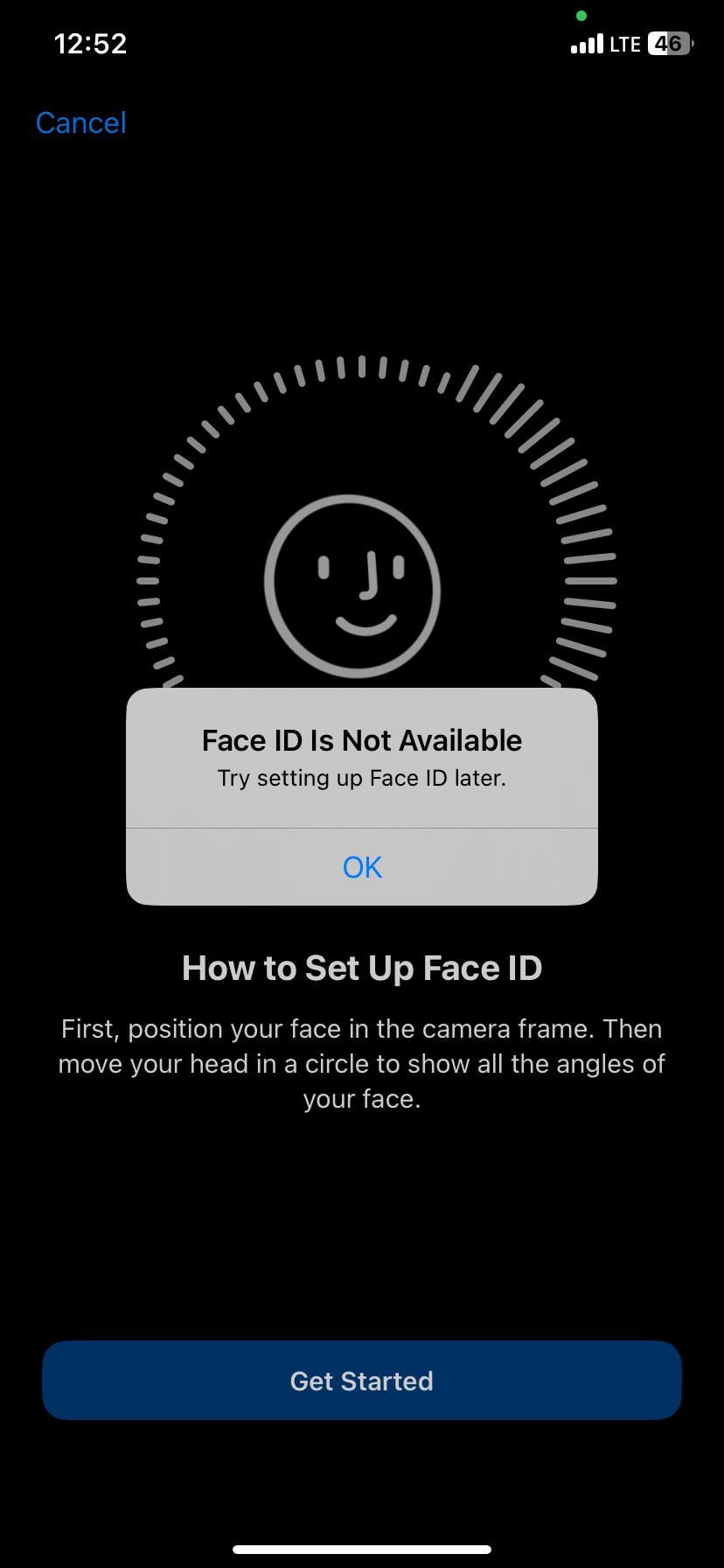Tap the alert title Face ID Is Not Available
The image size is (724, 1568).
click(x=361, y=739)
